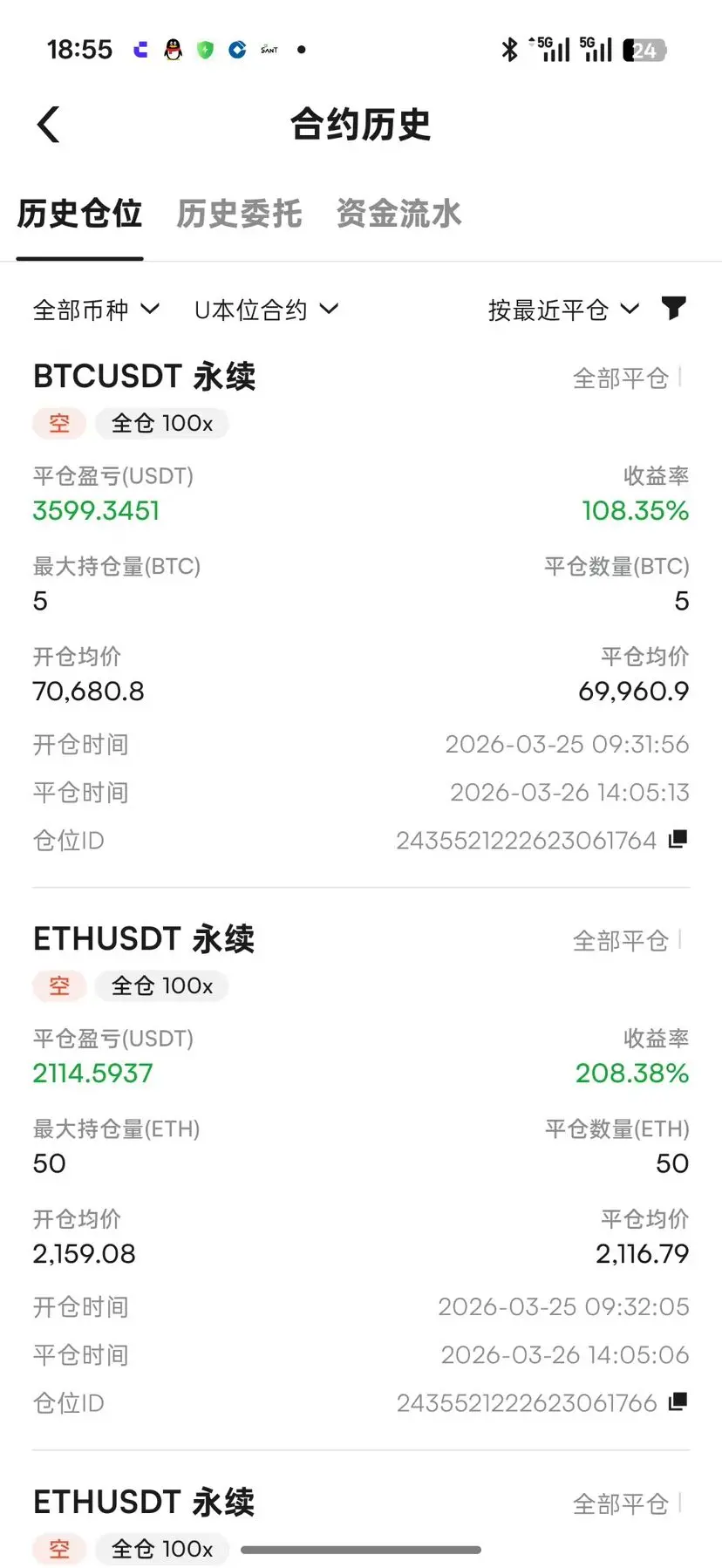Copy the ETHUSDT position ID ending 1766

(678, 1401)
